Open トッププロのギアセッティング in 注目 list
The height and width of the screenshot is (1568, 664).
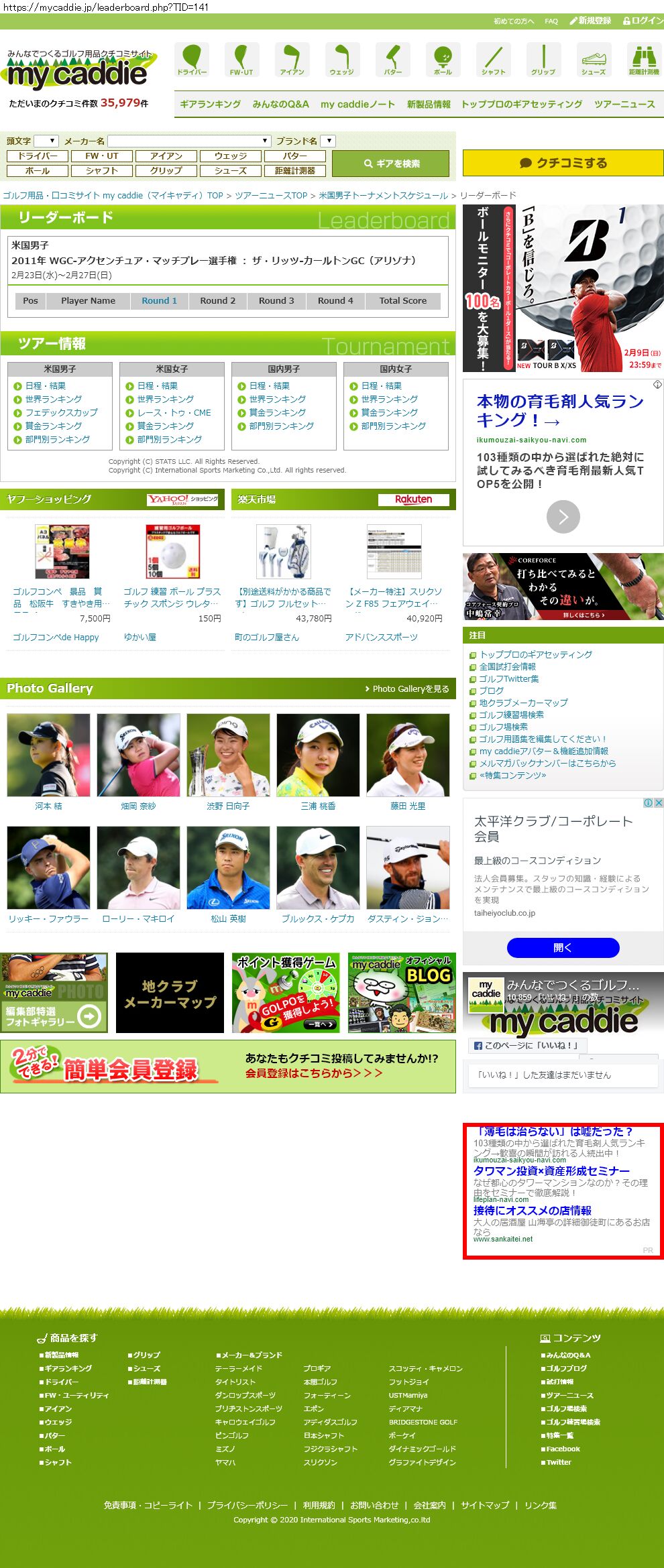click(535, 655)
